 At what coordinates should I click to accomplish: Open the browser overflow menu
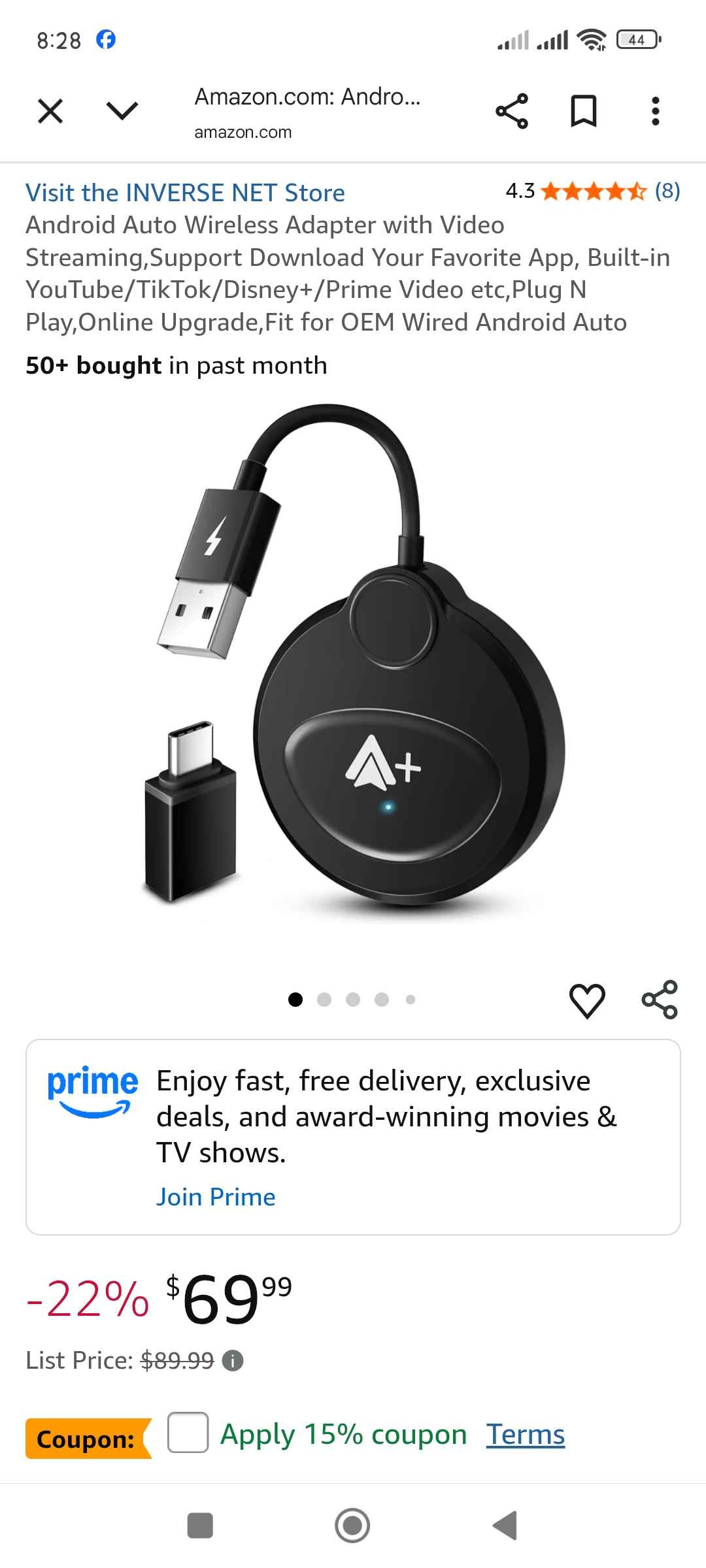point(655,111)
